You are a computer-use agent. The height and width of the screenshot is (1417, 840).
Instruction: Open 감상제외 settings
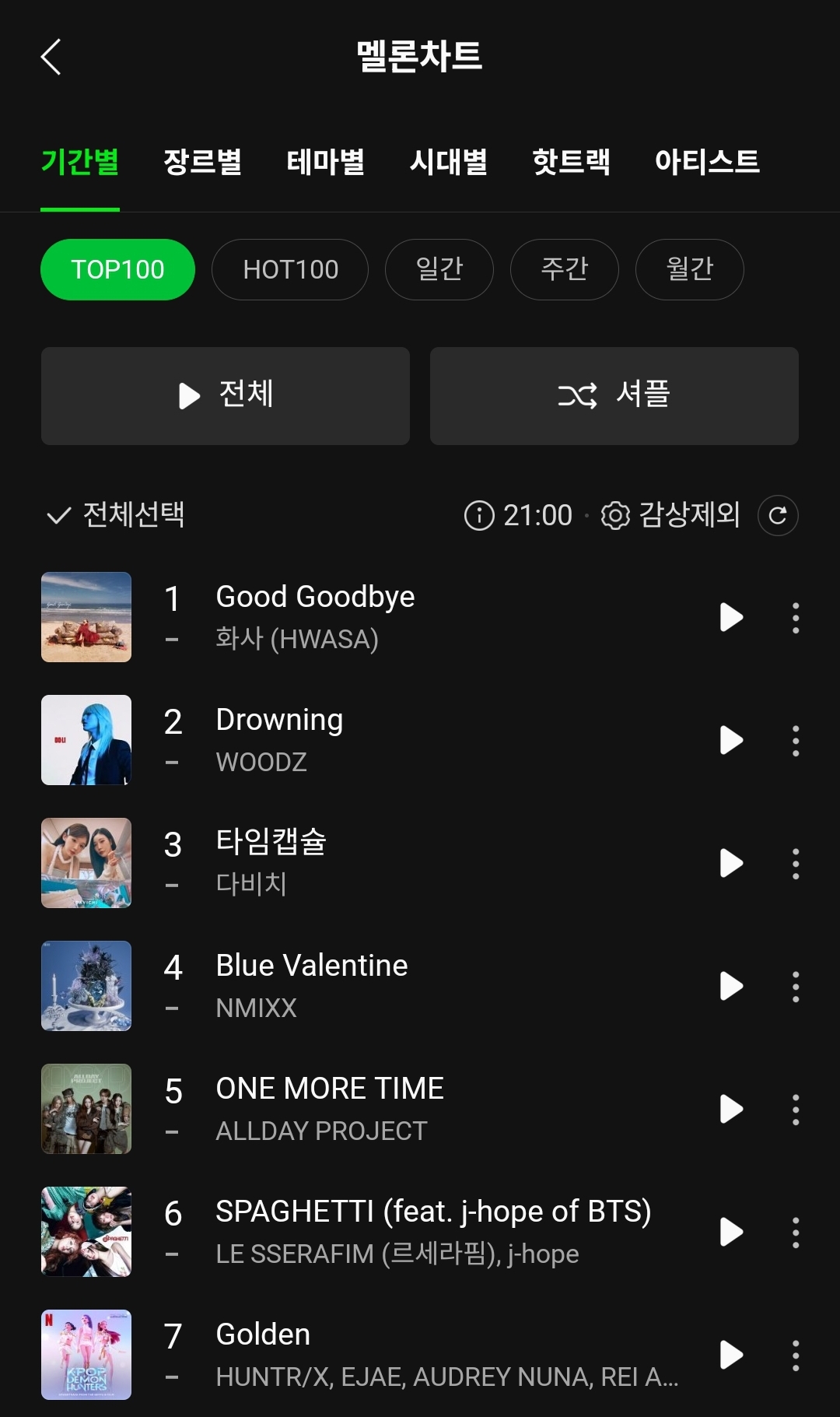pos(670,515)
